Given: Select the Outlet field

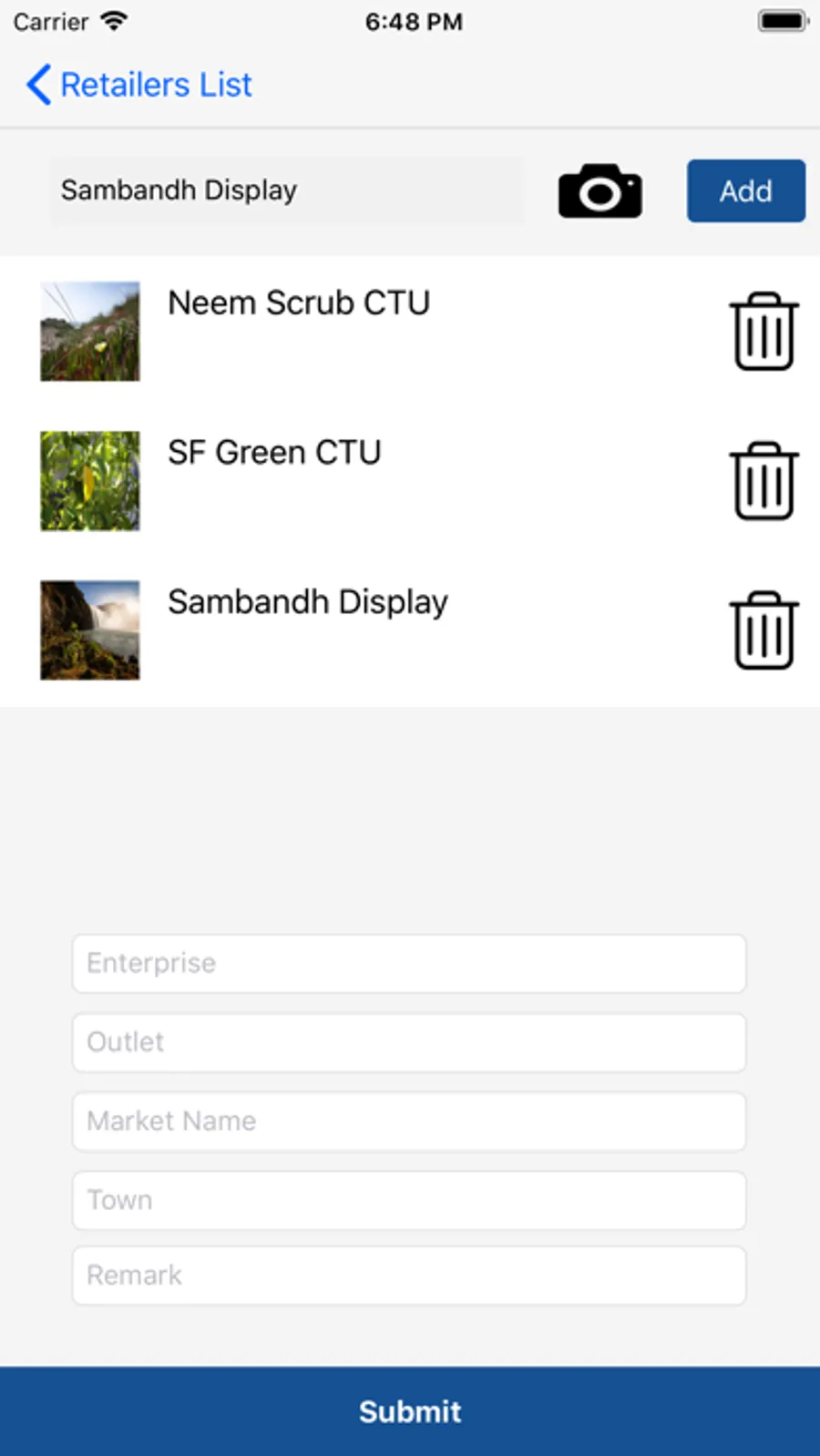Looking at the screenshot, I should tap(409, 1042).
